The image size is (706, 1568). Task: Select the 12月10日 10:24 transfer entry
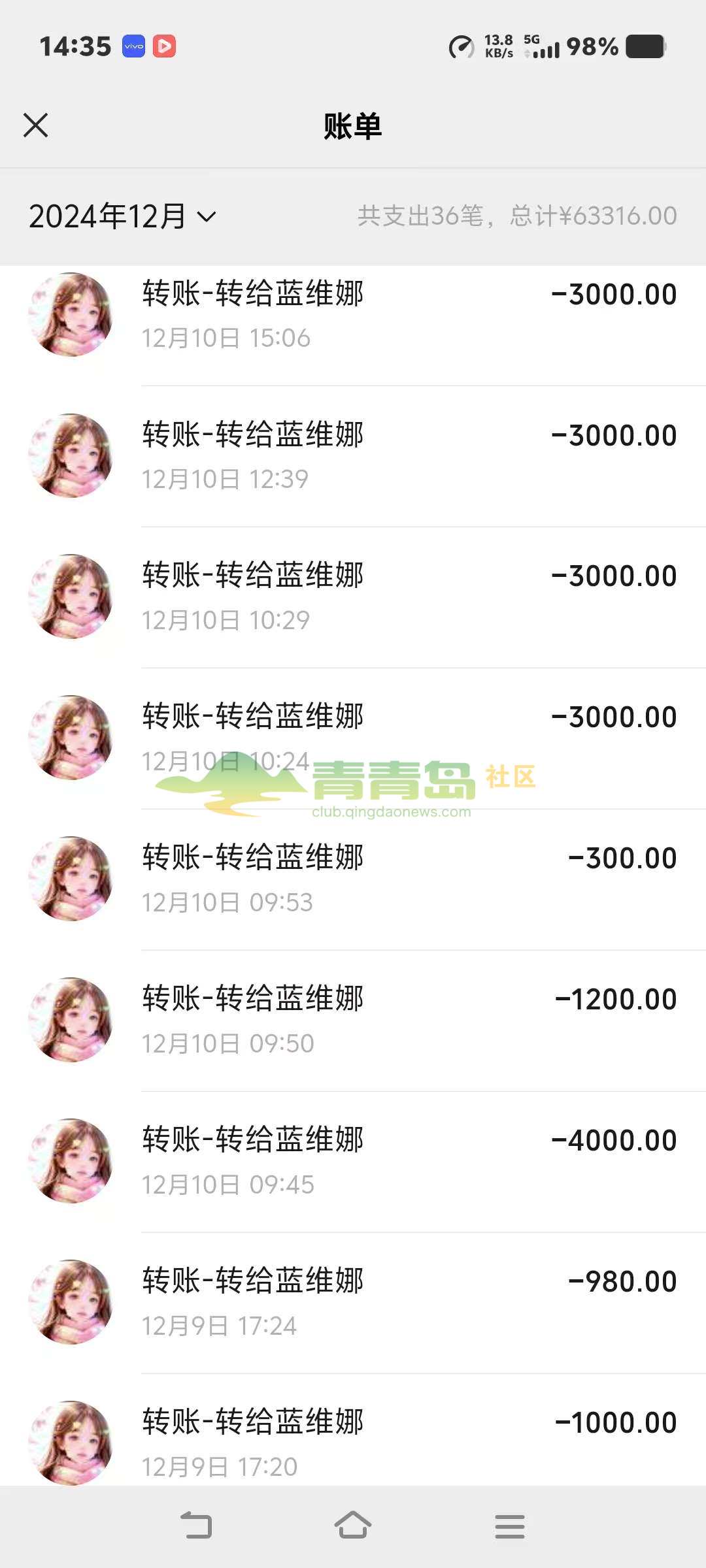click(x=353, y=739)
